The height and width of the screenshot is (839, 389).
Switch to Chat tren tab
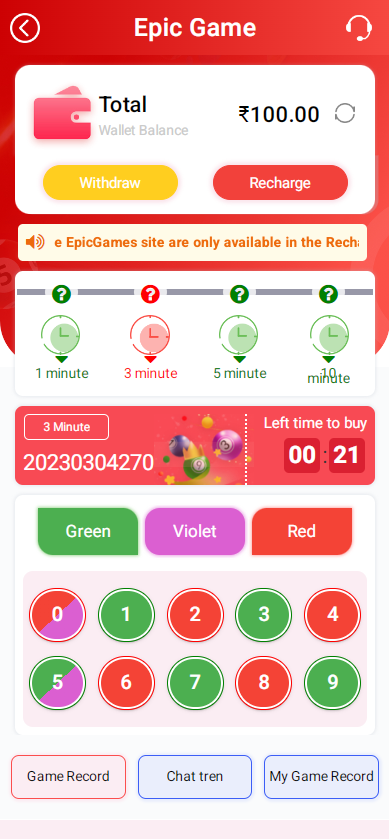pyautogui.click(x=195, y=776)
